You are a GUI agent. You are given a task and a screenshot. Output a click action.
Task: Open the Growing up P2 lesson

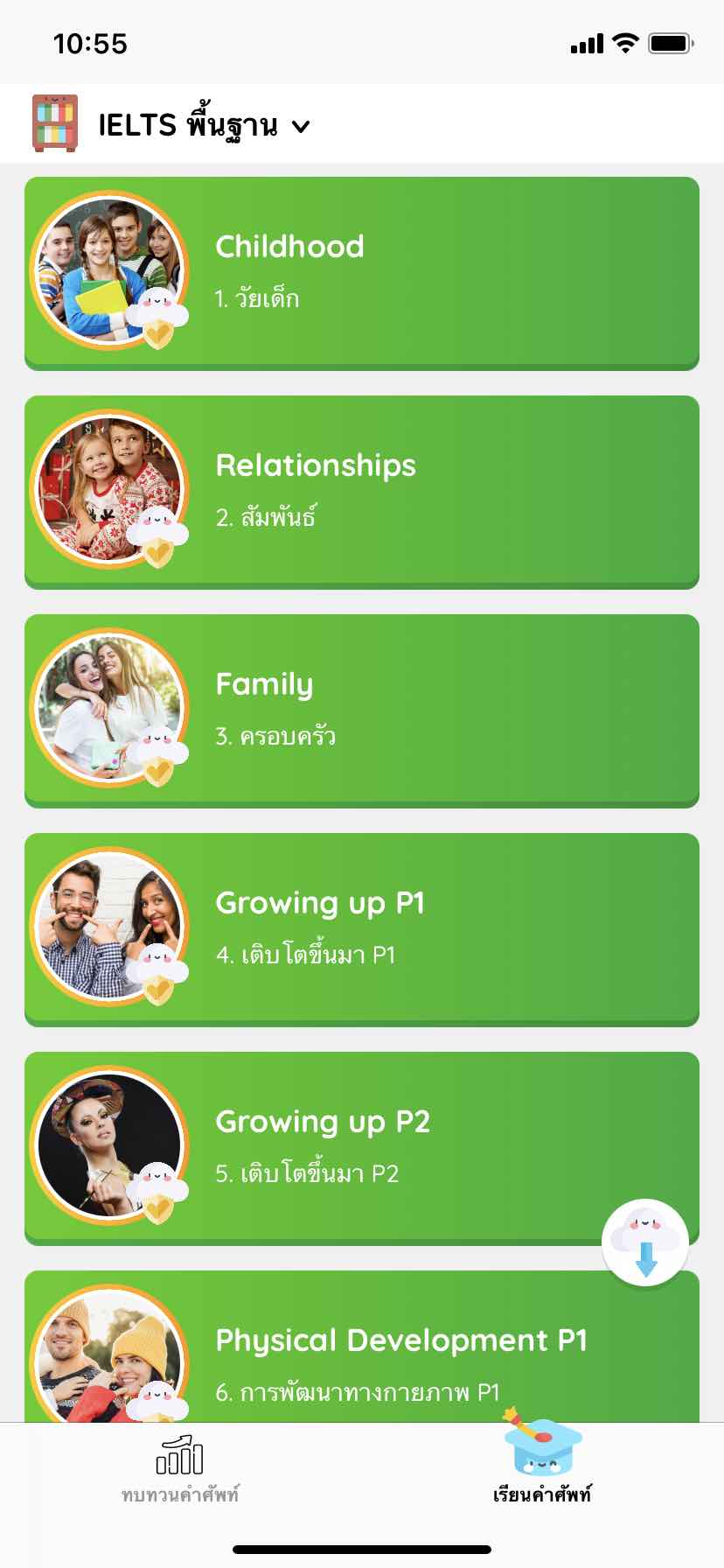[362, 1149]
